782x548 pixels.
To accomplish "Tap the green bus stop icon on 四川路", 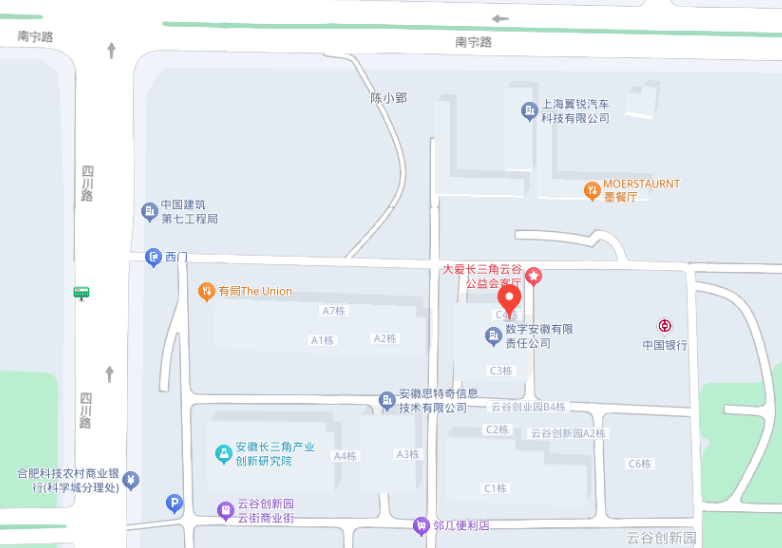I will pyautogui.click(x=82, y=293).
